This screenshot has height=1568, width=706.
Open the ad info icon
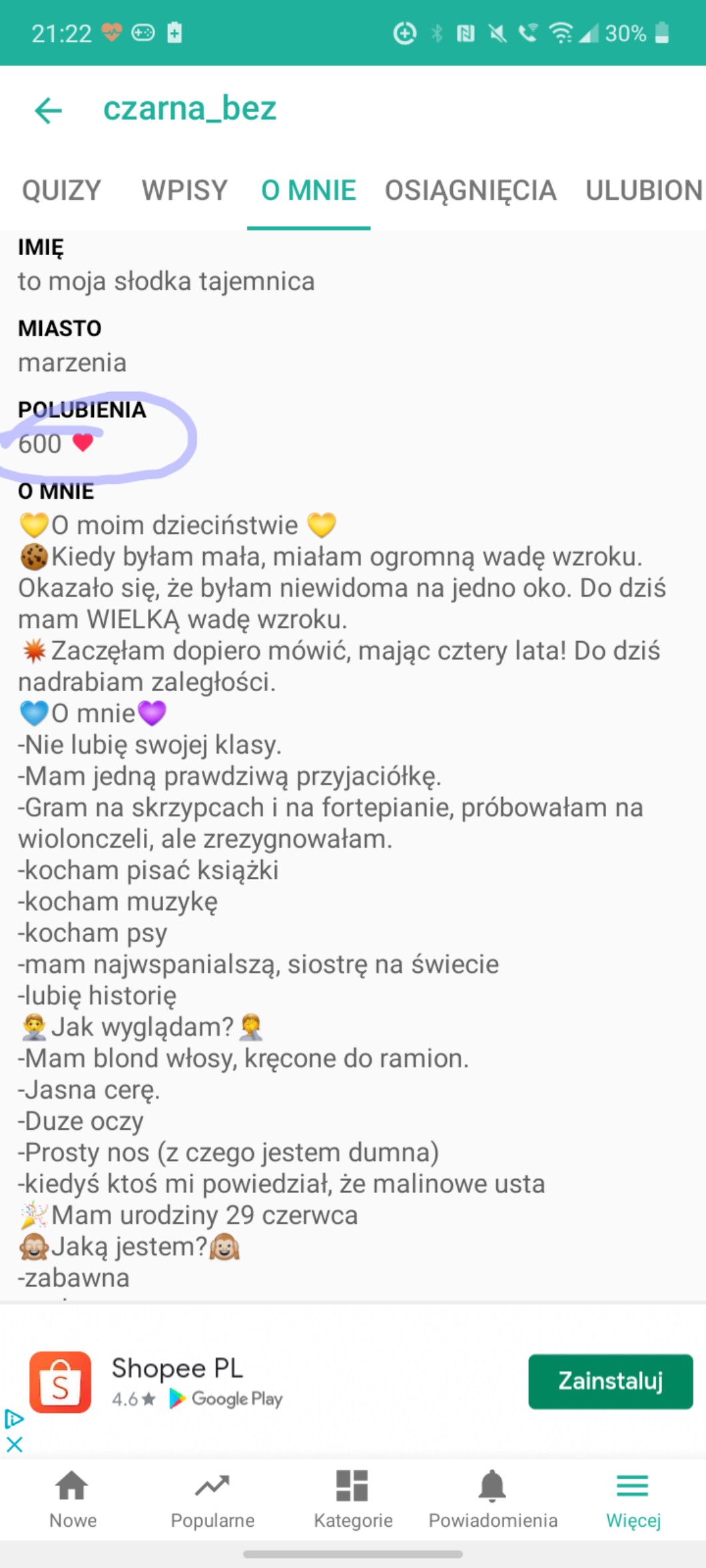tap(14, 1419)
